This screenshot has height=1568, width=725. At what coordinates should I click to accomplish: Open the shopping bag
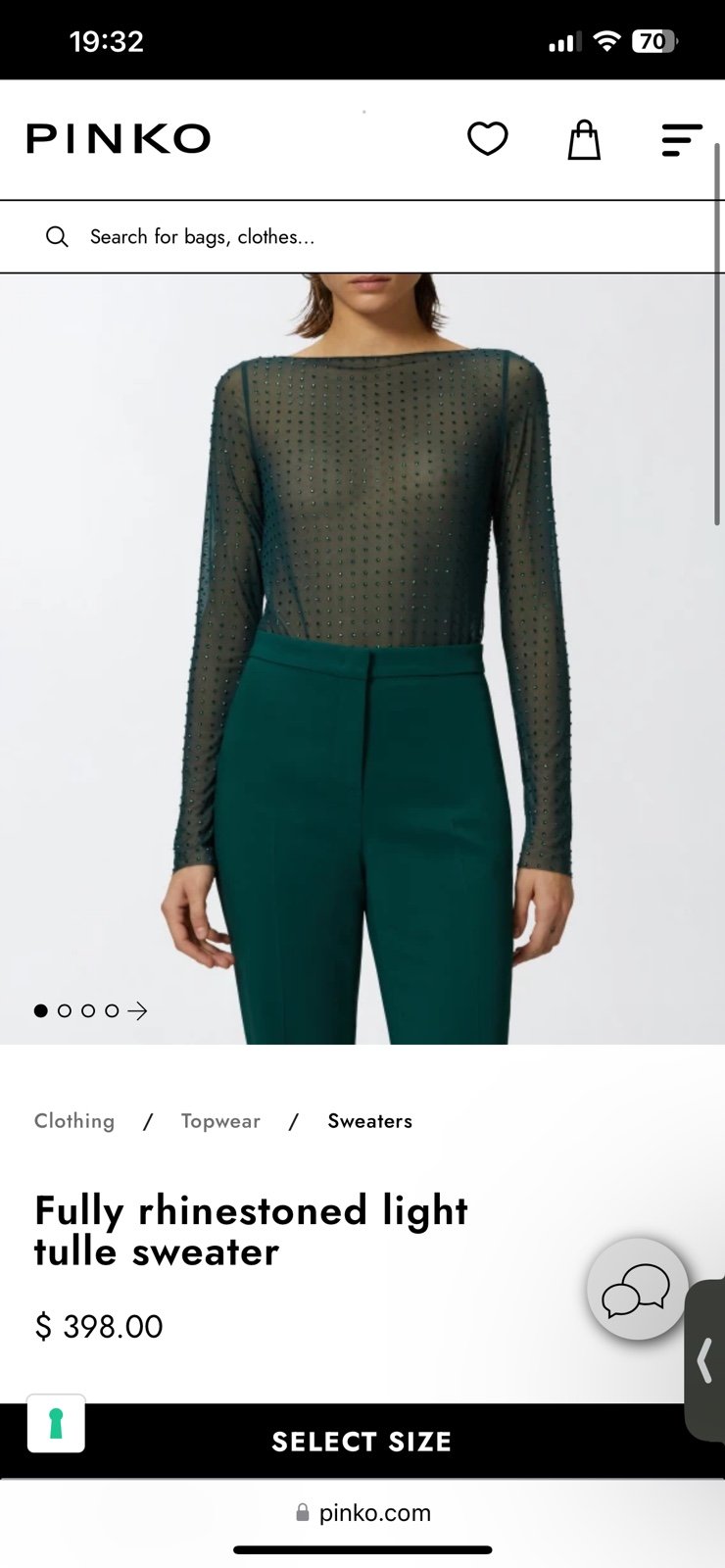pos(584,139)
